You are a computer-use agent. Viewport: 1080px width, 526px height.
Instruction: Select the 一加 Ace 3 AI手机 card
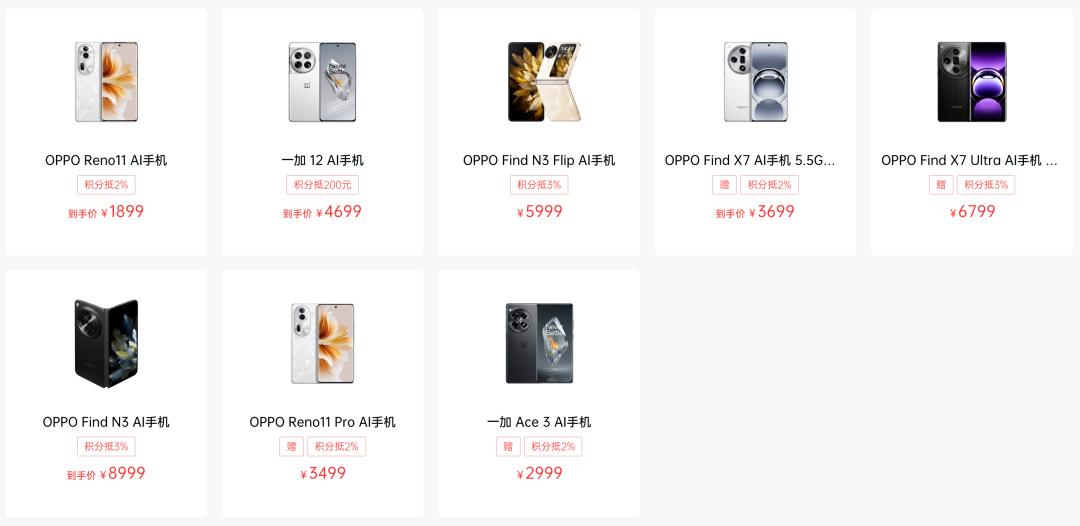(x=539, y=393)
